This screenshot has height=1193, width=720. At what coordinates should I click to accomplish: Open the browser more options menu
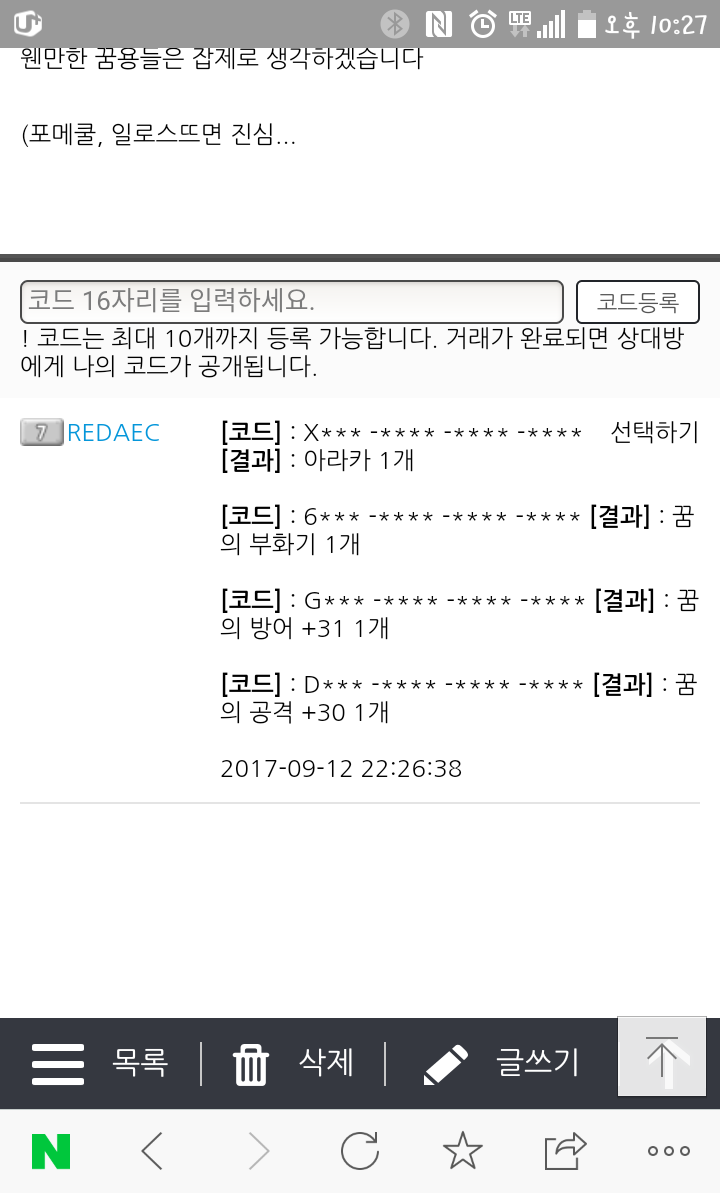[x=668, y=1152]
